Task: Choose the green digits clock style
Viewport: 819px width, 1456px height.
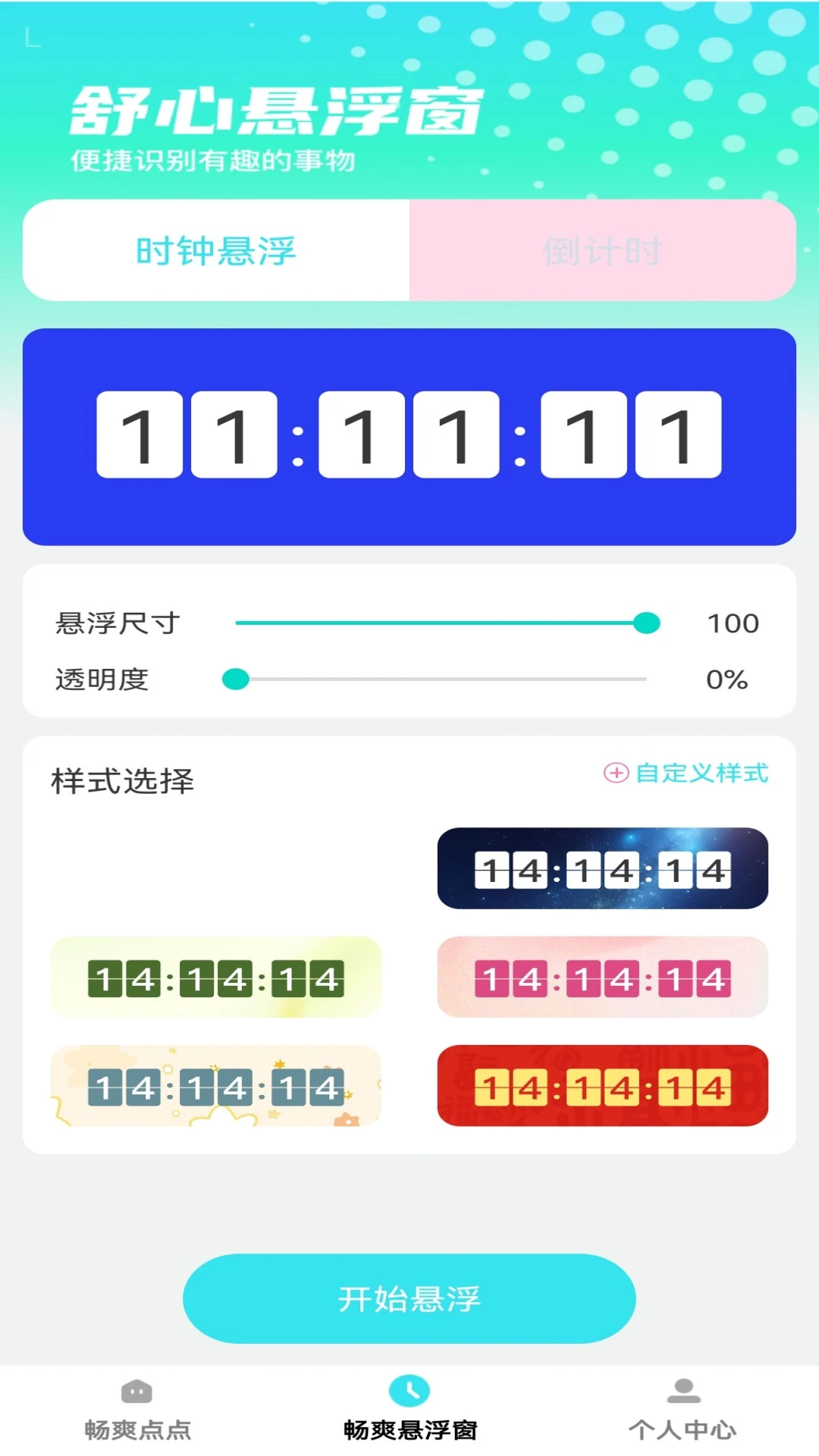Action: [215, 978]
